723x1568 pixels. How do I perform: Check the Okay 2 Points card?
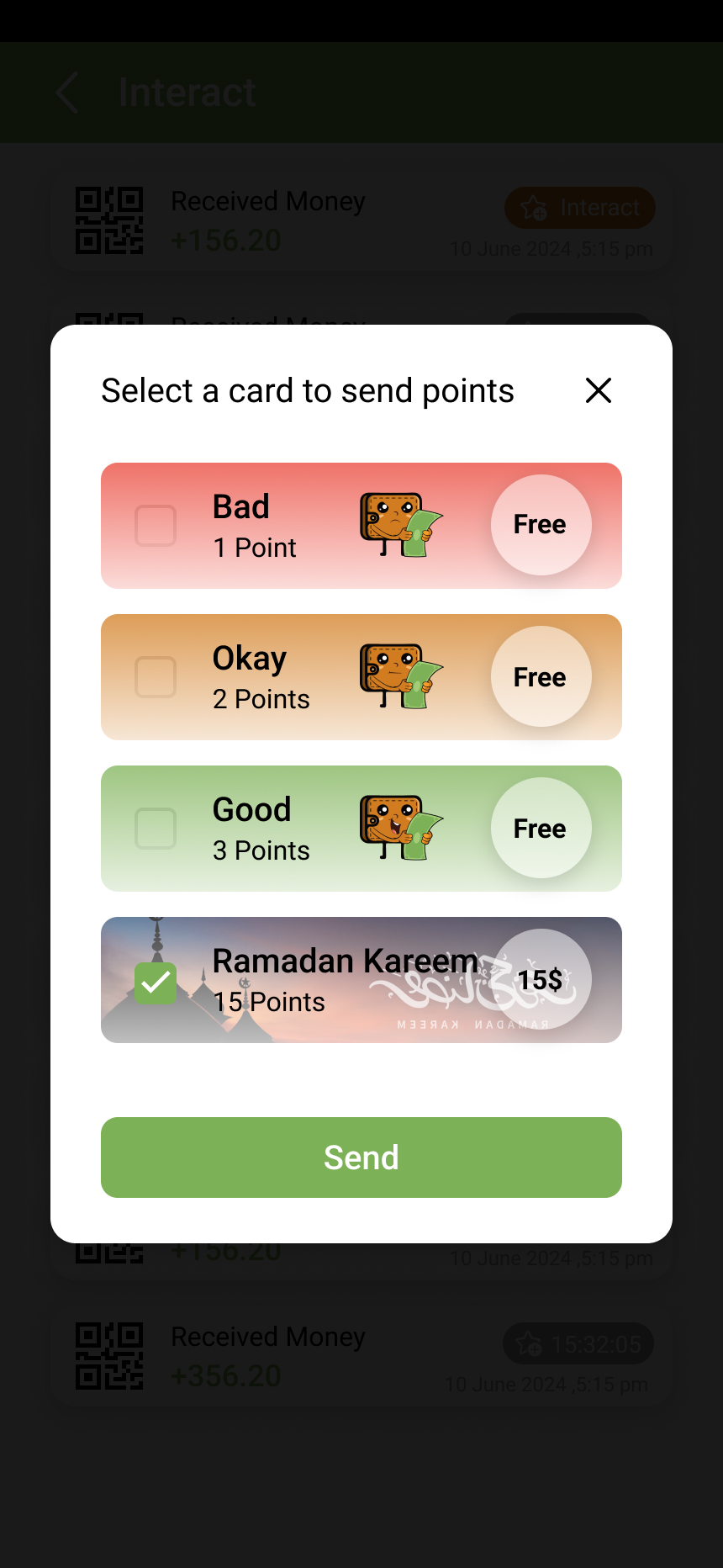156,677
